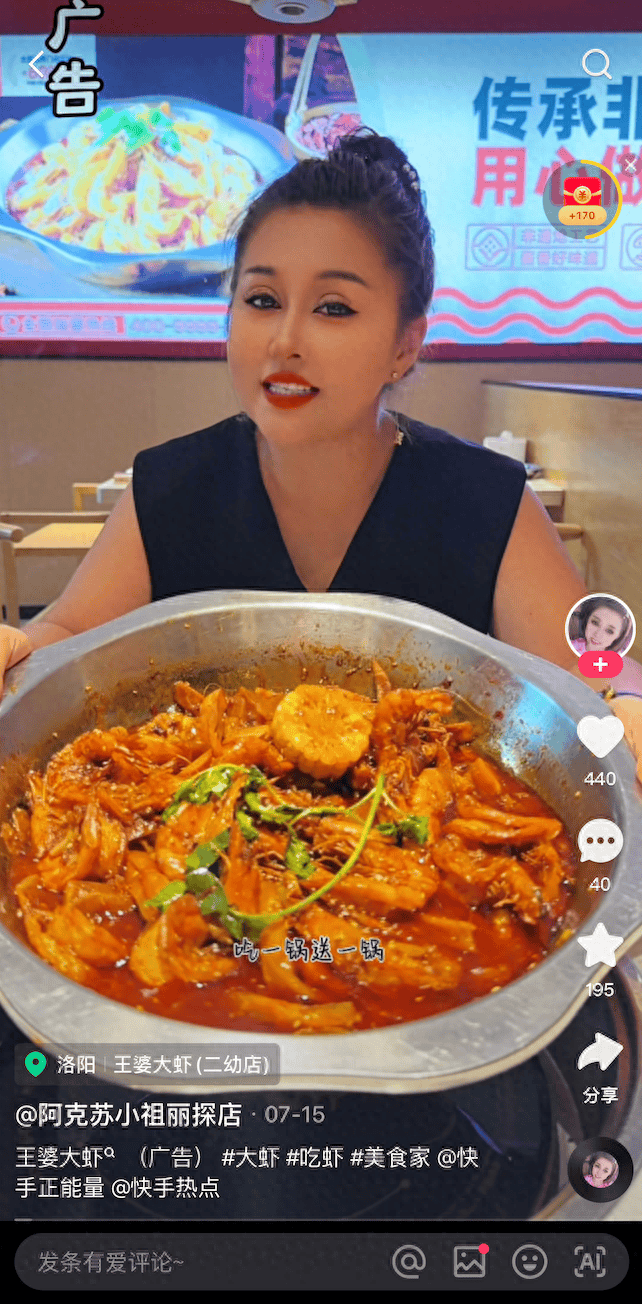Image resolution: width=642 pixels, height=1304 pixels.
Task: Open the AI comment assistant icon
Action: pyautogui.click(x=589, y=1262)
